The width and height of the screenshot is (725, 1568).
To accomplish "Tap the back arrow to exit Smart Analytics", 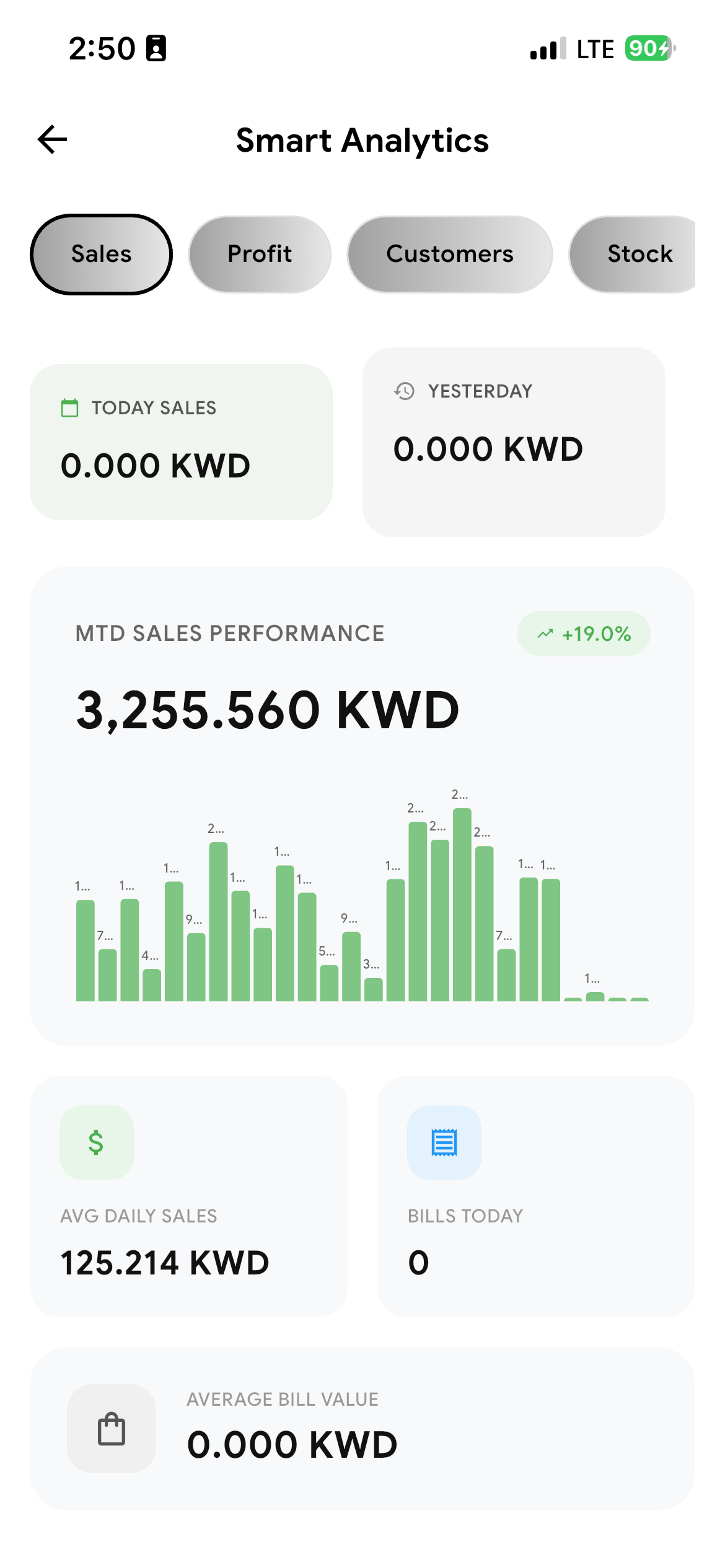I will click(x=52, y=140).
